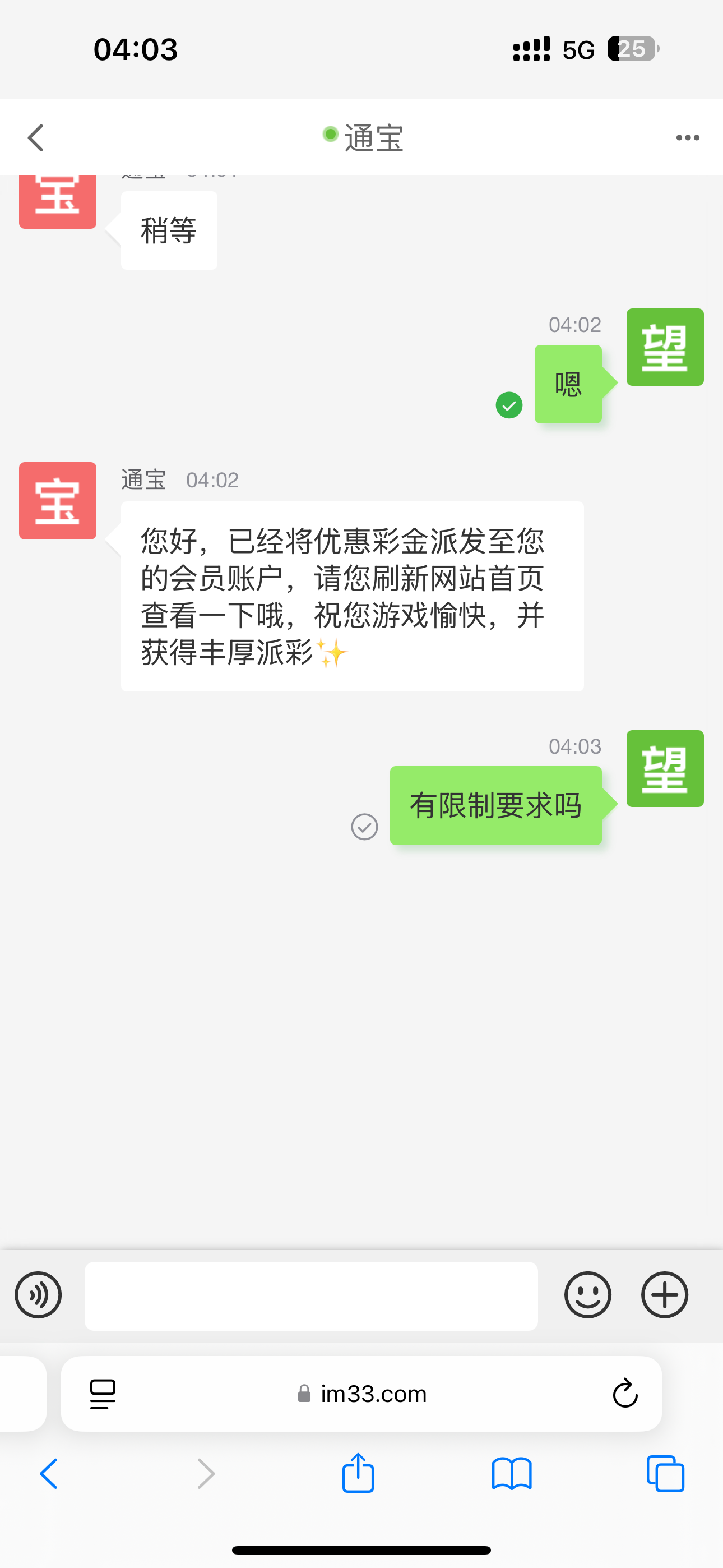Viewport: 723px width, 1568px height.
Task: Switch to voice message input
Action: pos(38,1295)
